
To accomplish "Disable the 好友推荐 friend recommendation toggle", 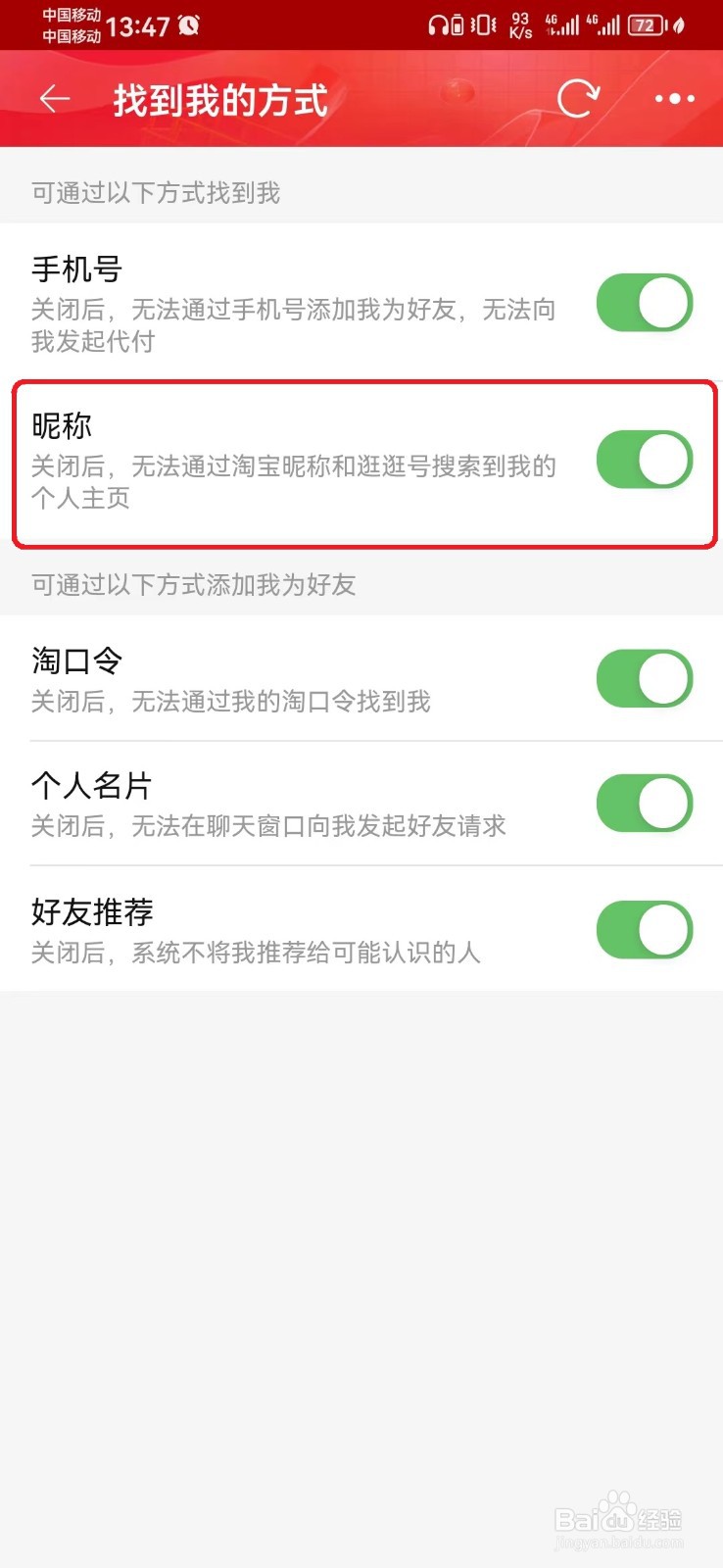I will [x=644, y=929].
